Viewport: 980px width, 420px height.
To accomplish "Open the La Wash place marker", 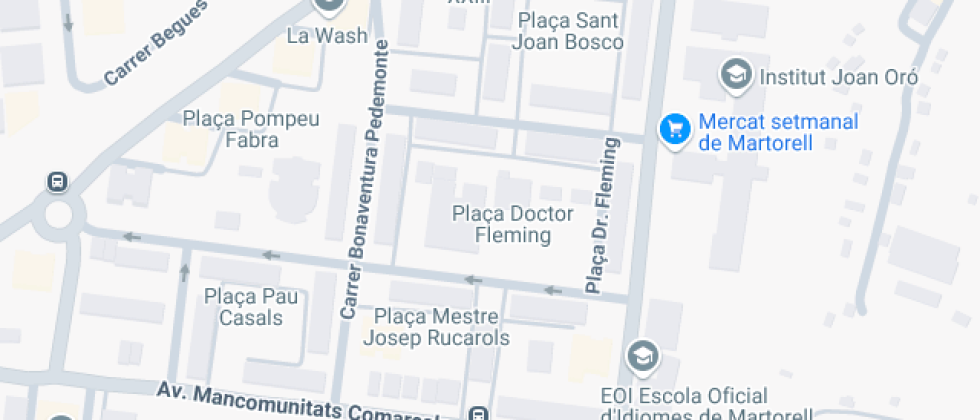I will (x=328, y=7).
